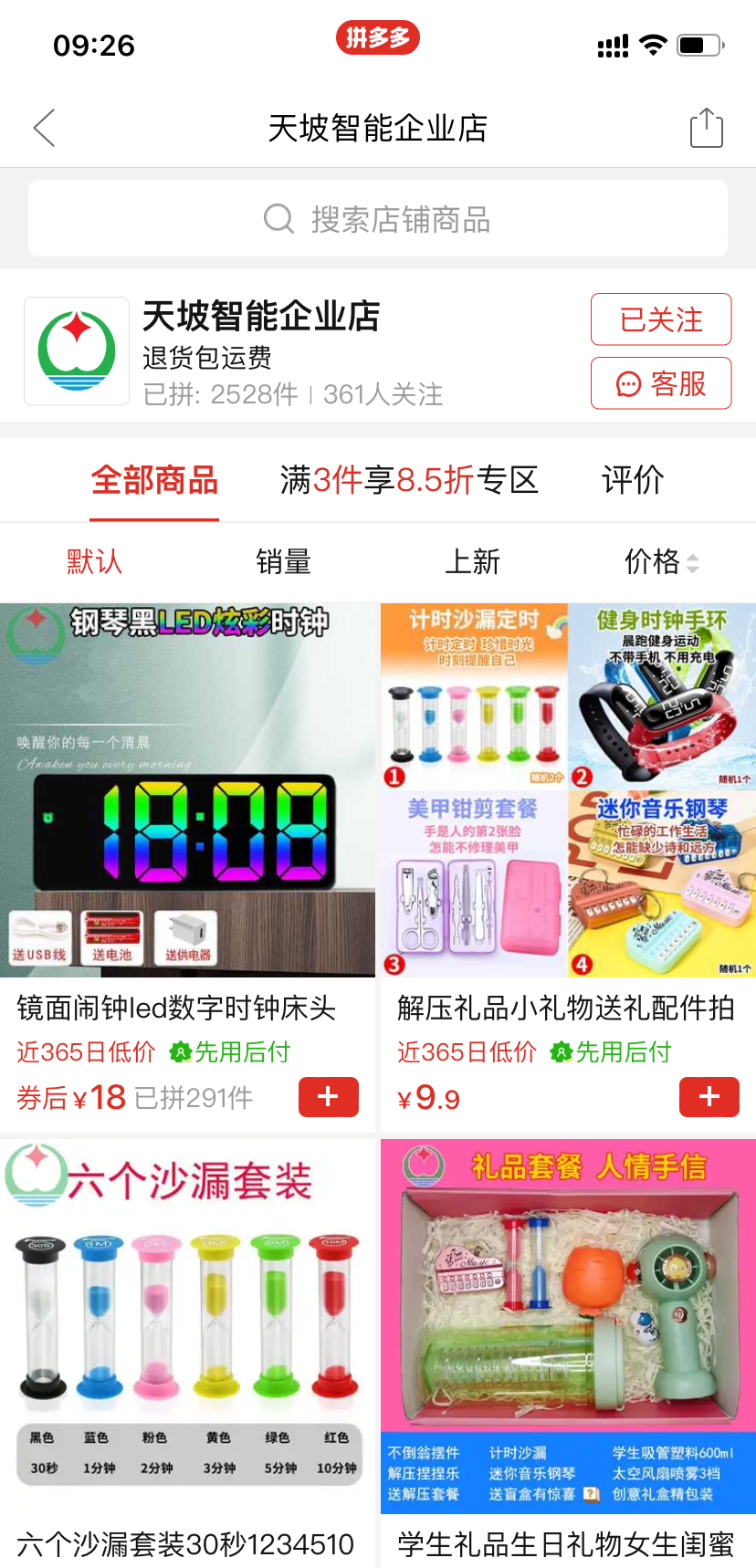The image size is (756, 1568).
Task: Go back with the top-left arrow
Action: pos(45,128)
